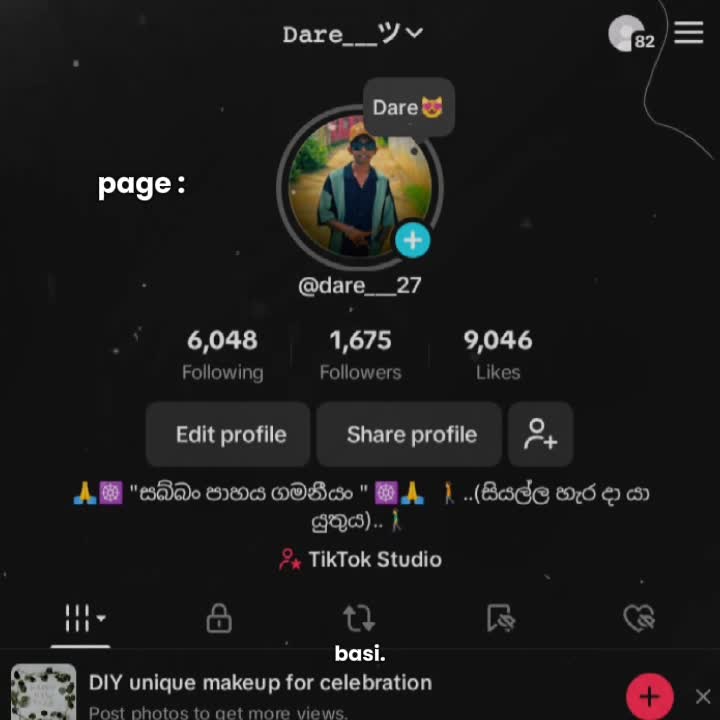Open the Edit profile button
720x720 pixels.
pos(230,435)
